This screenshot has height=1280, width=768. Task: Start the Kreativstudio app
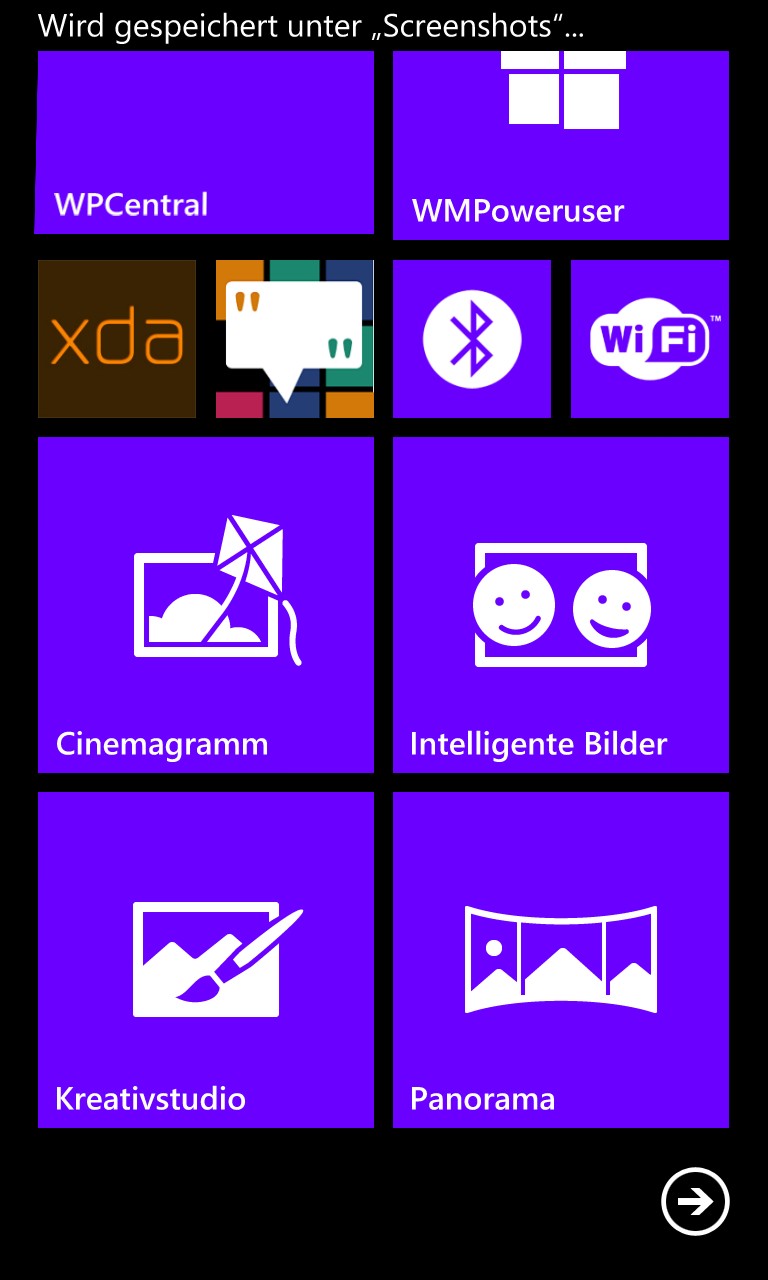(206, 960)
